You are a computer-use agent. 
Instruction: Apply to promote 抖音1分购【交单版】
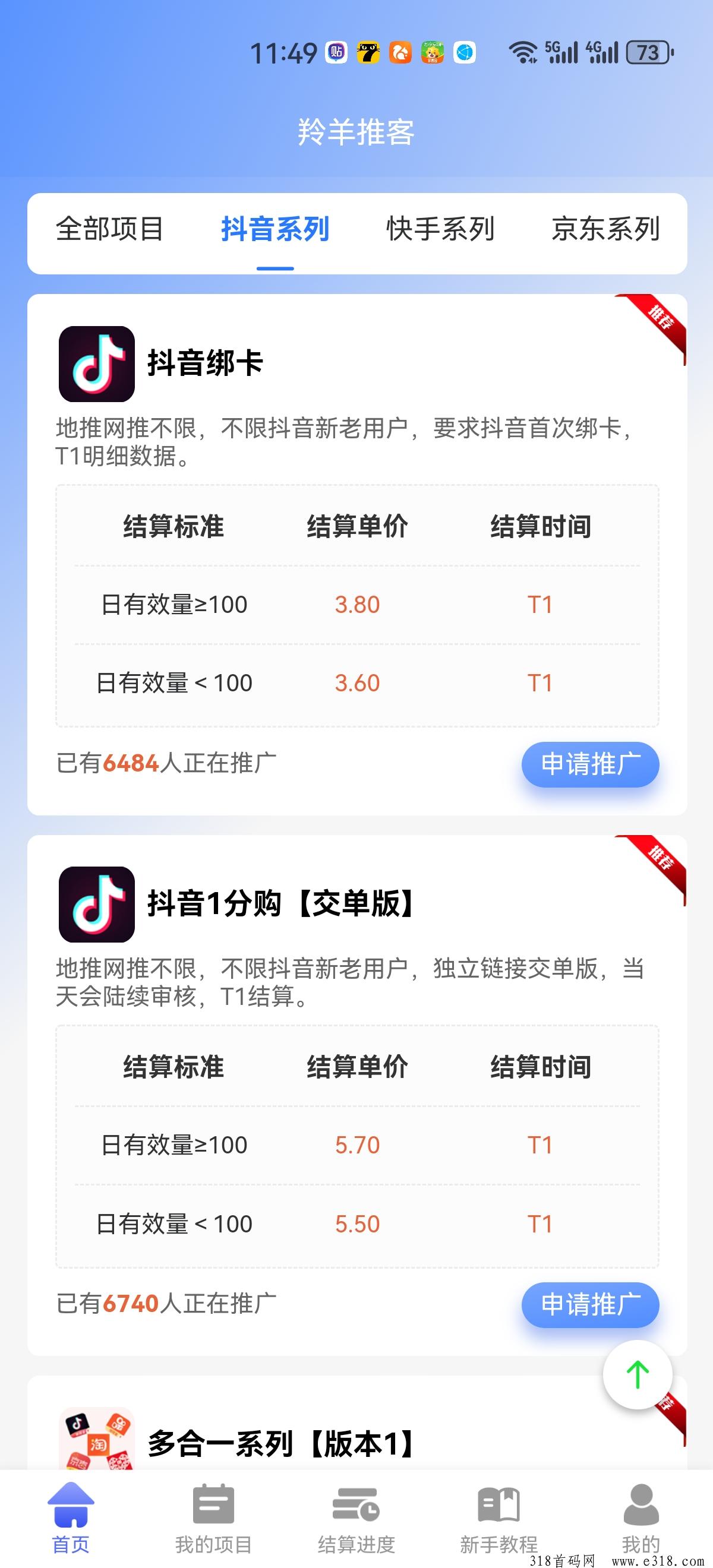pos(590,1304)
